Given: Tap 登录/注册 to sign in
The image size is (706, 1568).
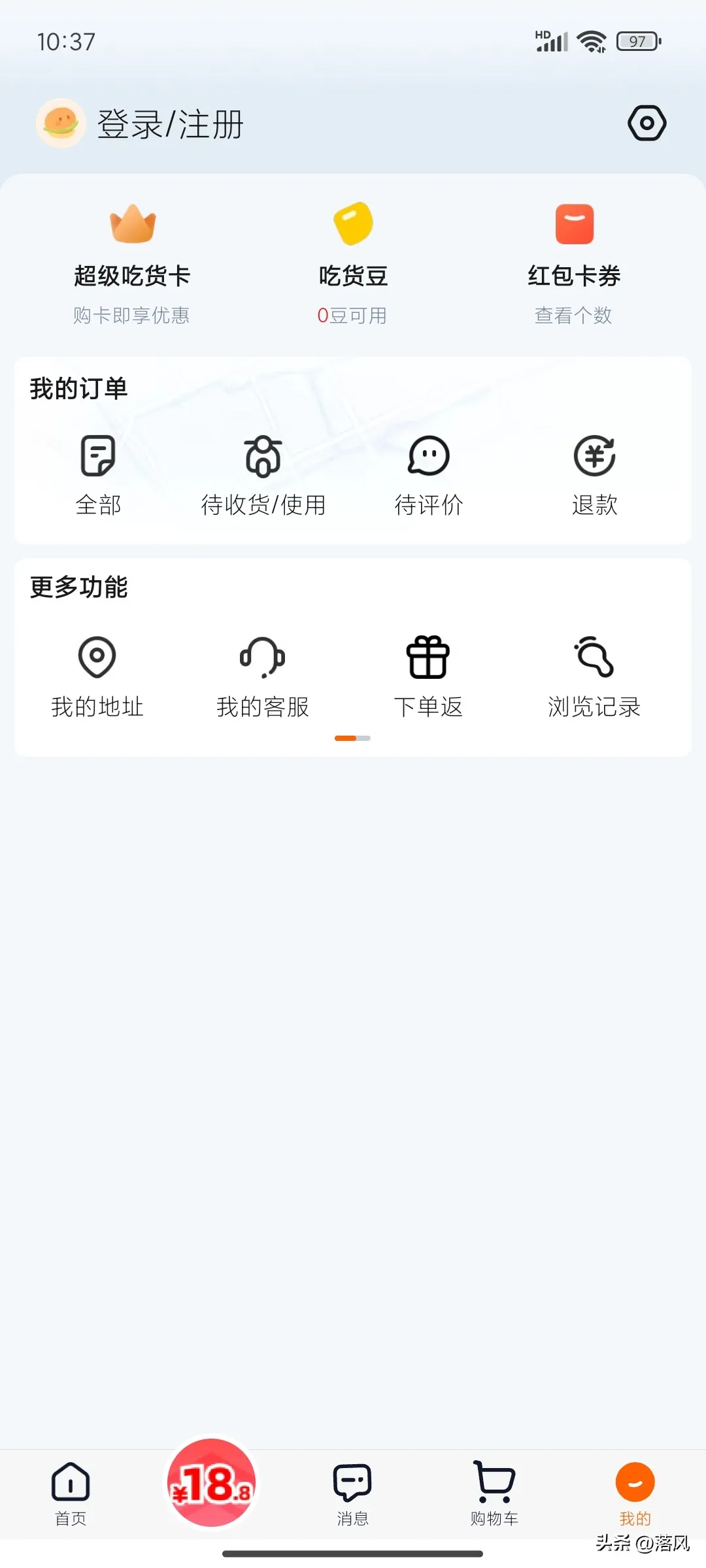Looking at the screenshot, I should click(170, 124).
